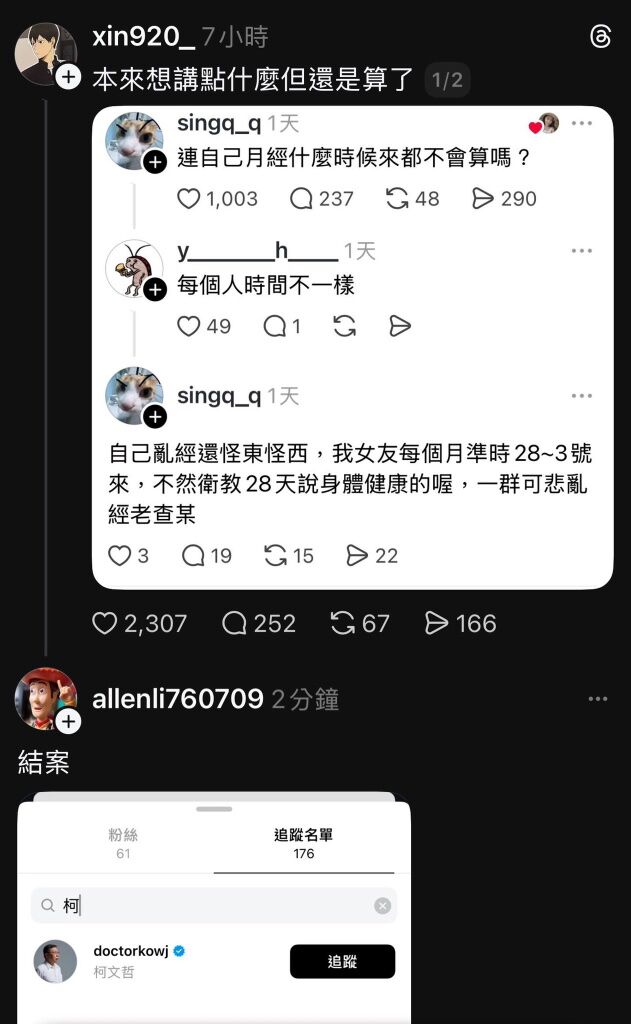Image resolution: width=631 pixels, height=1024 pixels.
Task: Repost xin920_'s post
Action: 343,624
